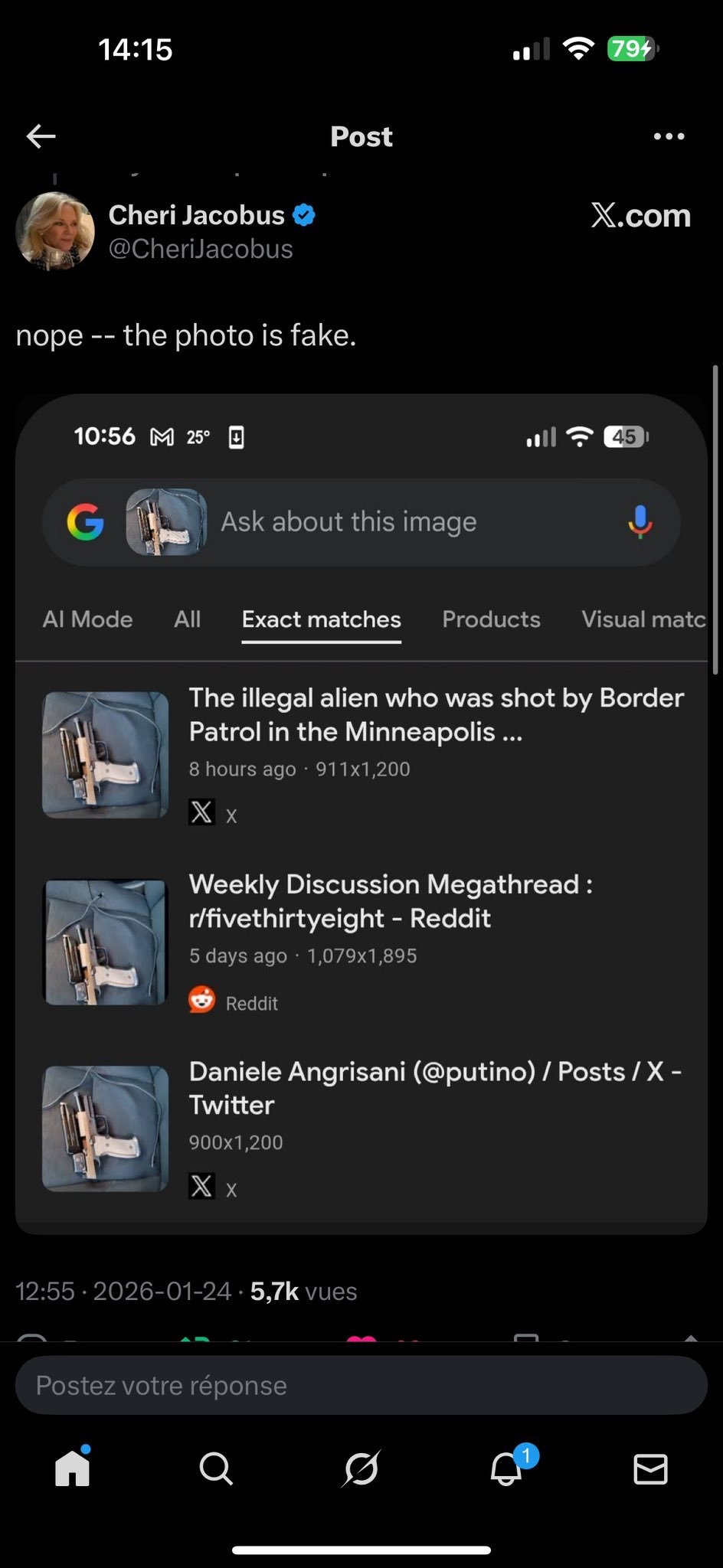Open the attached screenshot image in the post
Viewport: 723px width, 1568px height.
tap(361, 813)
